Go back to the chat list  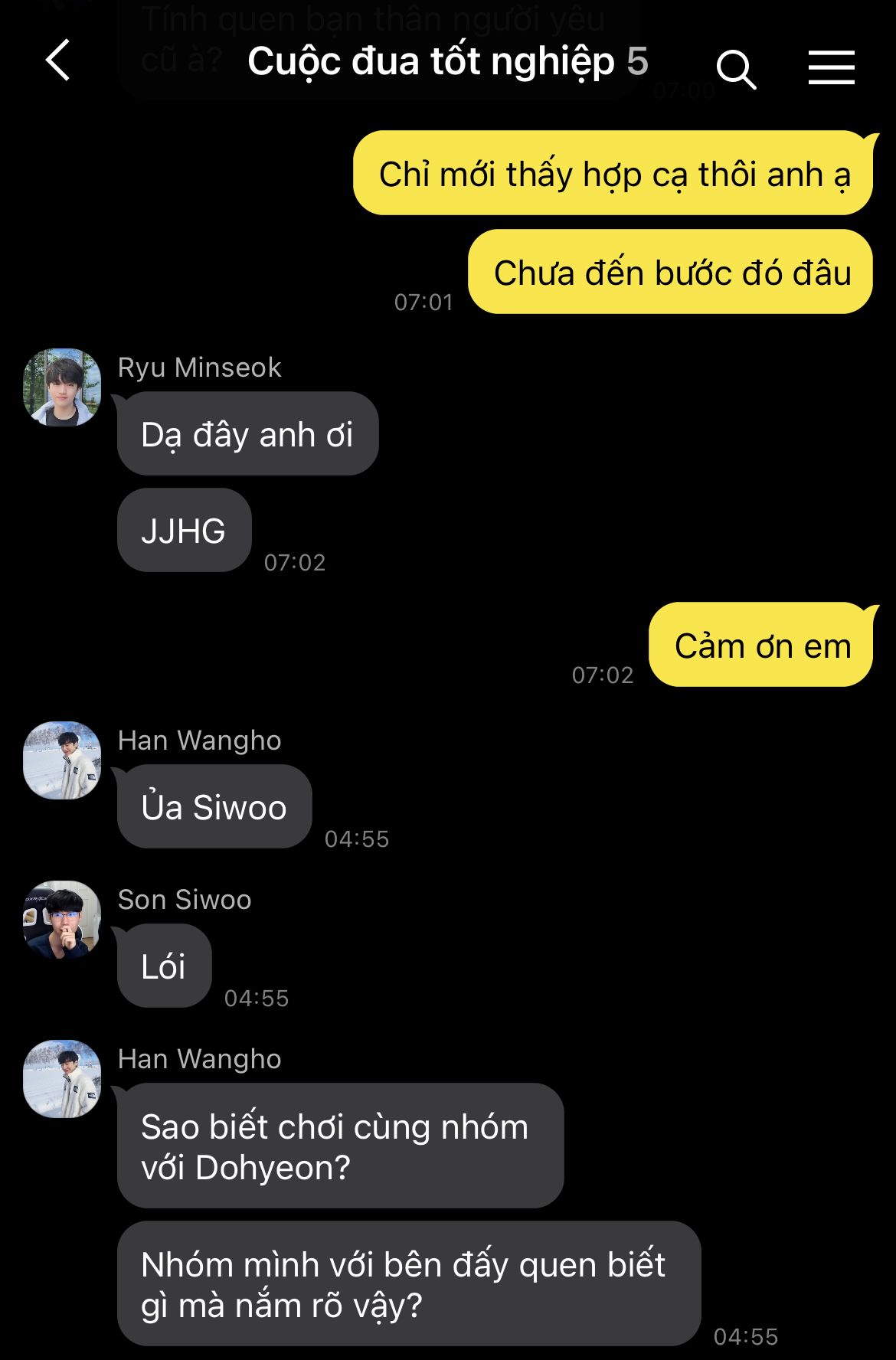[x=59, y=61]
